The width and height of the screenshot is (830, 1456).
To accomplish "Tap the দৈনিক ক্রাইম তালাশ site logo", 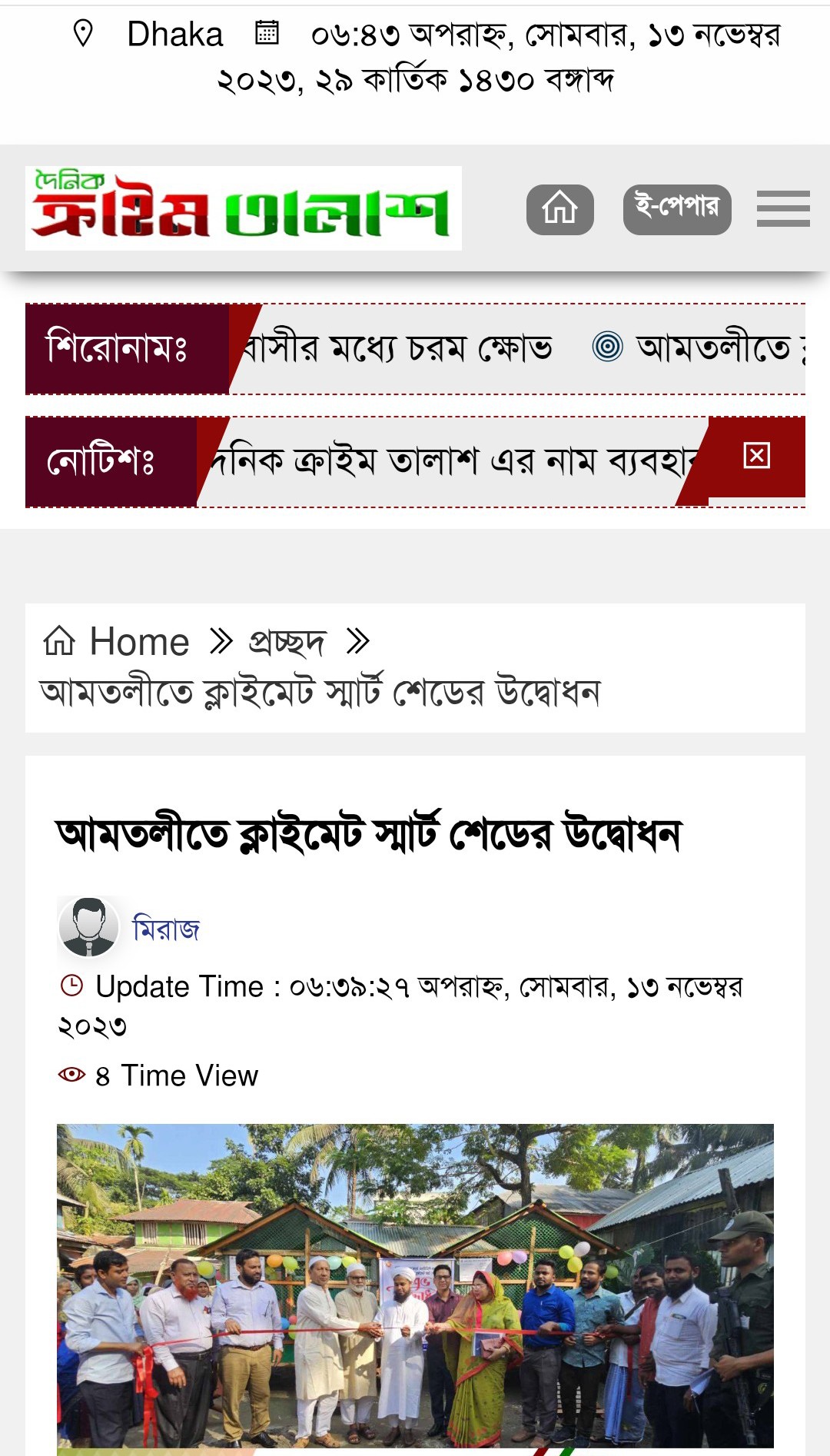I will pos(243,208).
